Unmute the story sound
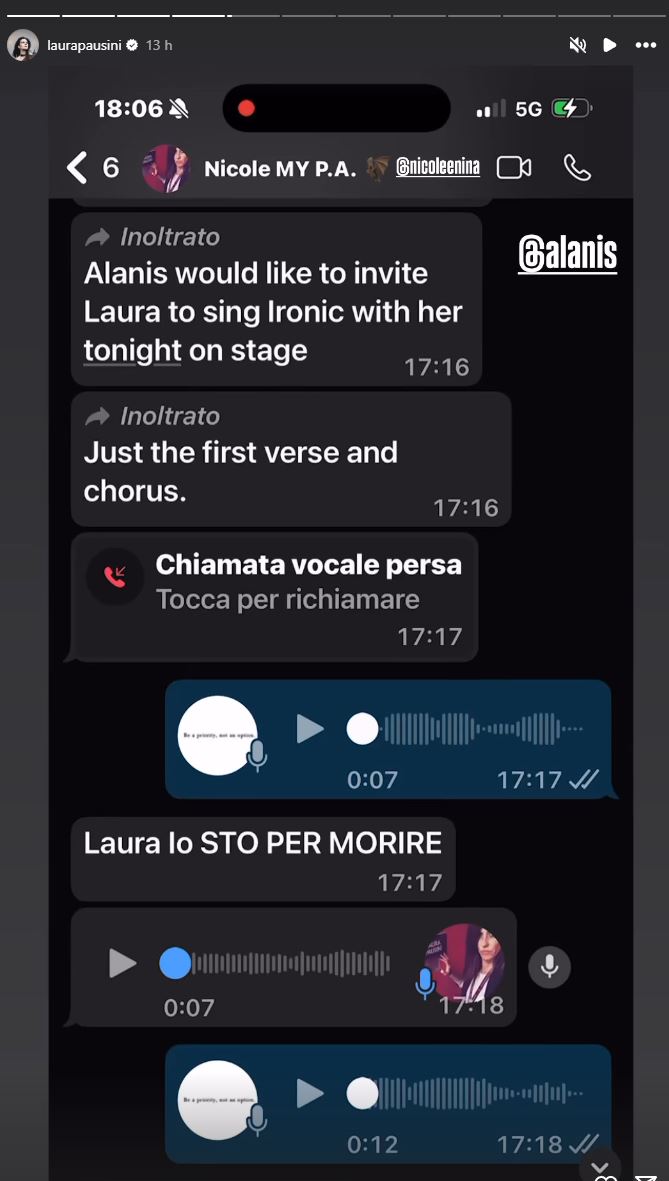 (x=577, y=45)
